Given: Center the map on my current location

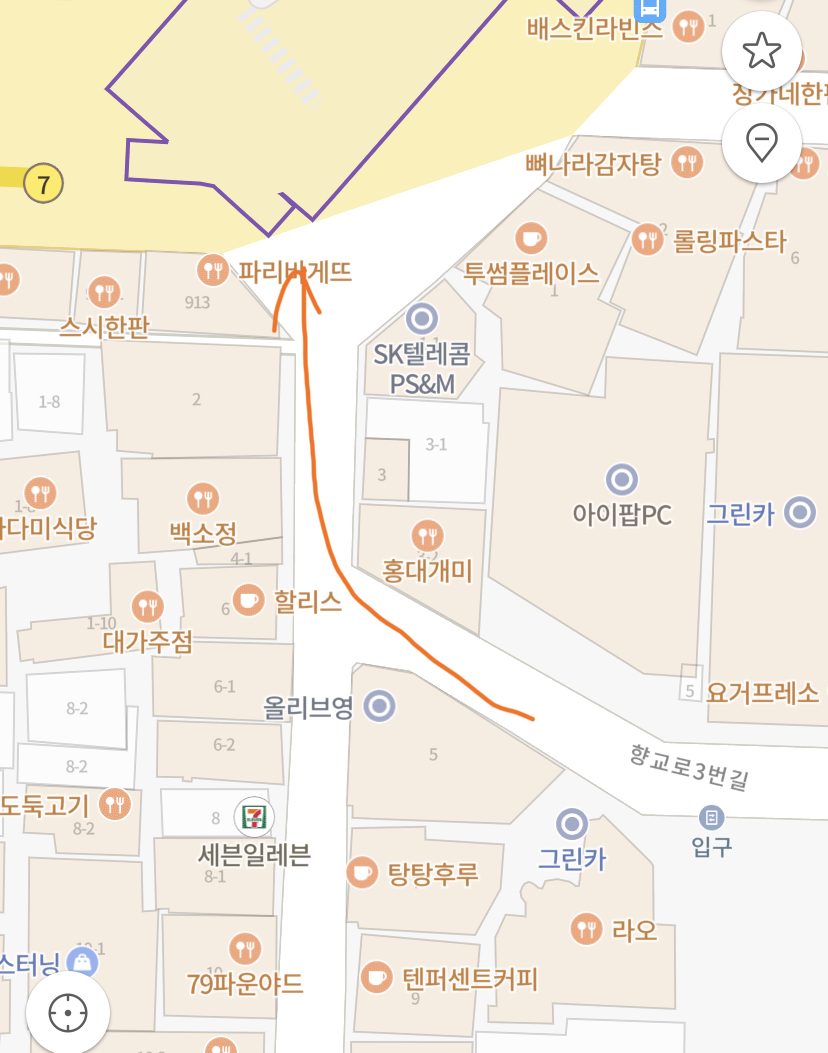Looking at the screenshot, I should click(x=68, y=1012).
